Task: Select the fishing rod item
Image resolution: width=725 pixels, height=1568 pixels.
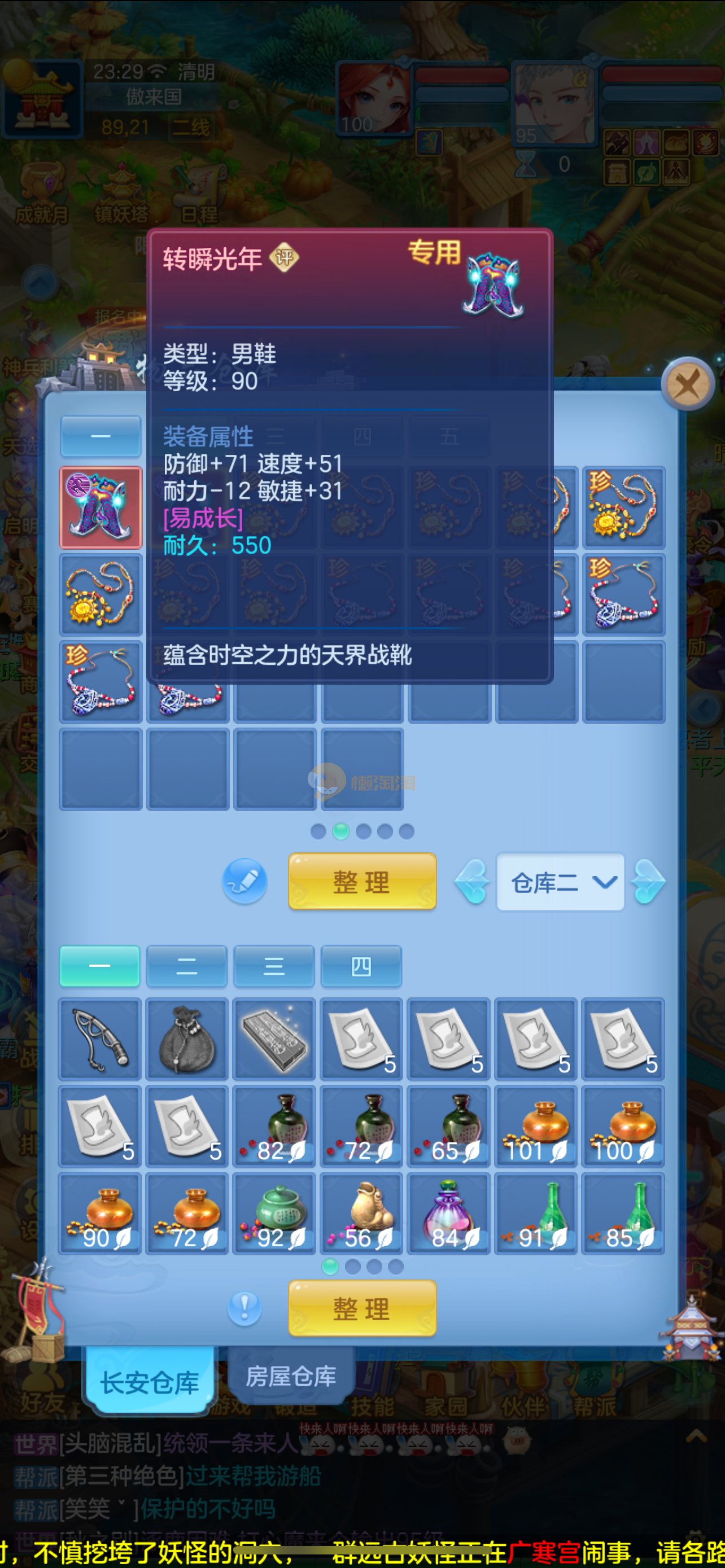Action: (101, 1039)
